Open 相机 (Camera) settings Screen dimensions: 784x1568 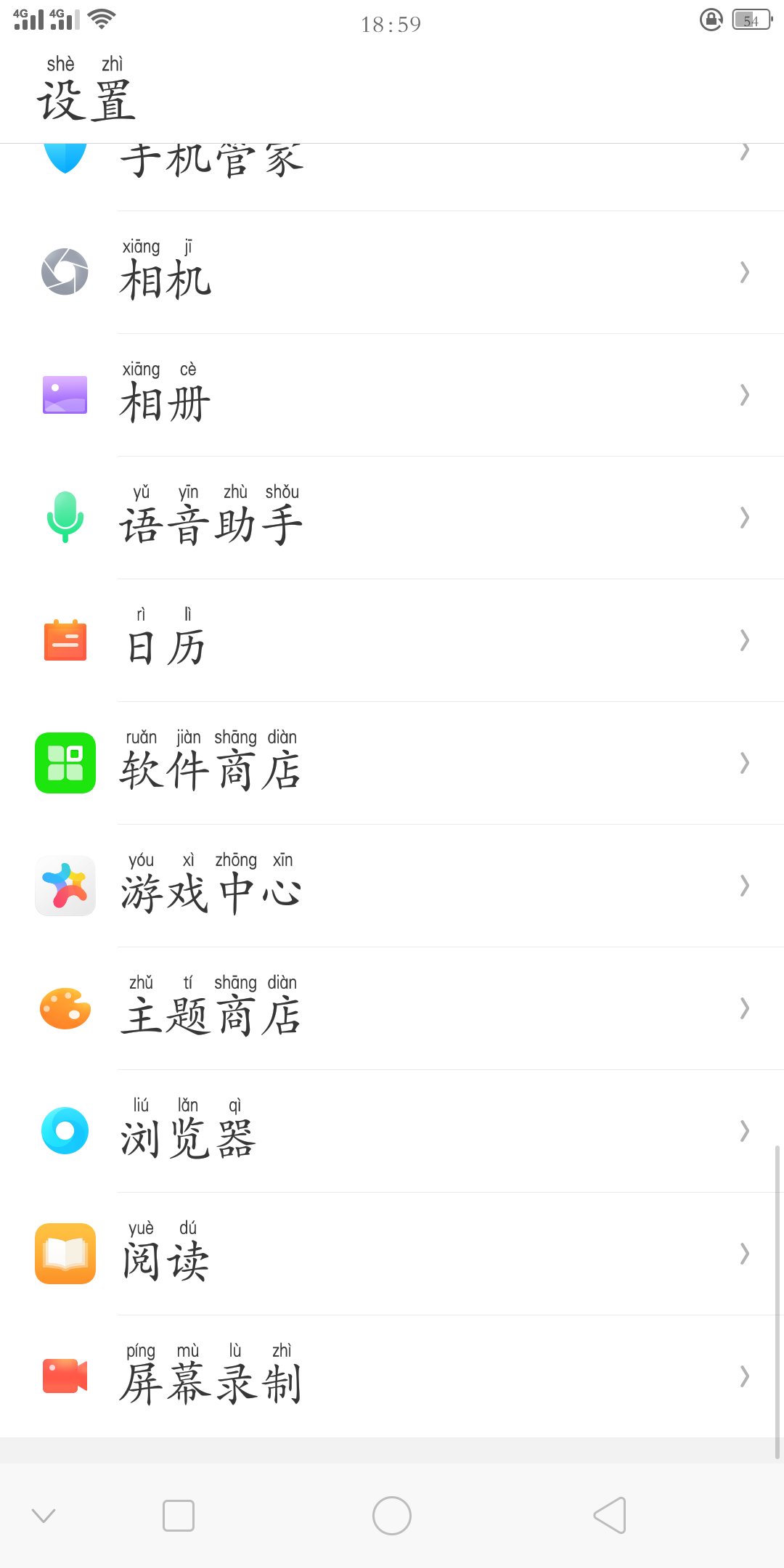pyautogui.click(x=392, y=273)
